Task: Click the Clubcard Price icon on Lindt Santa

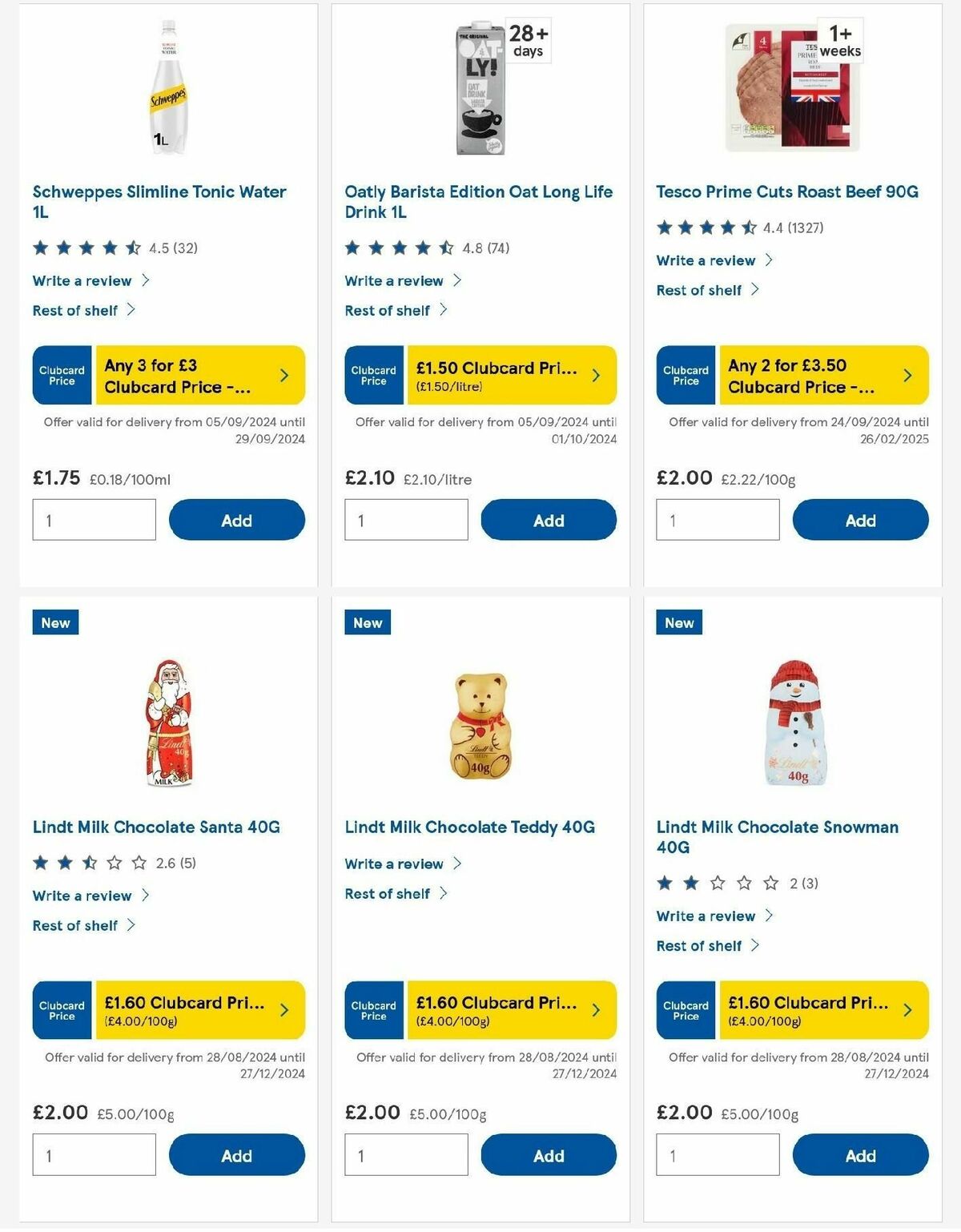Action: pos(62,1009)
